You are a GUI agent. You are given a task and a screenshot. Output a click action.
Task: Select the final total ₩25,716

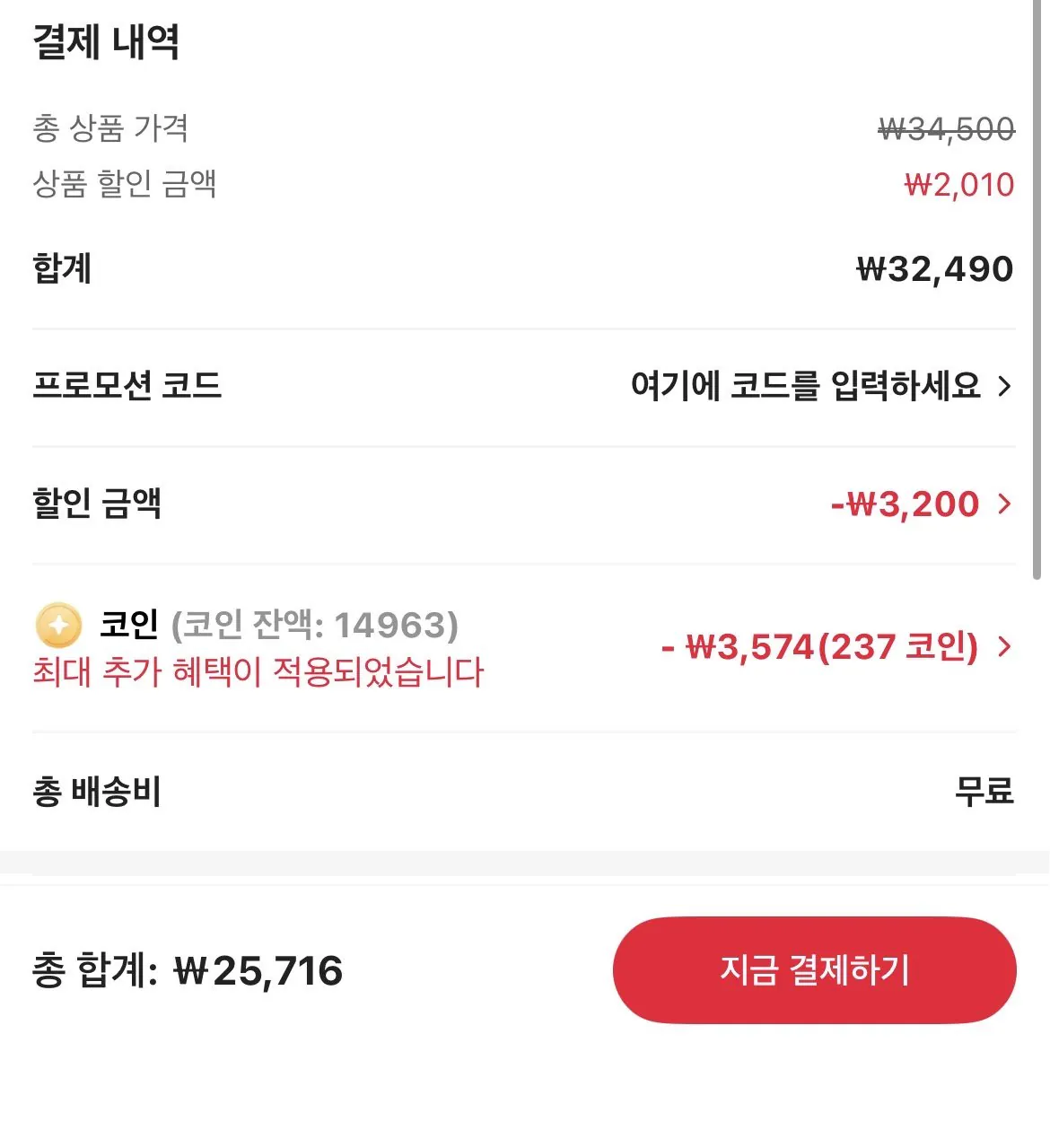(260, 970)
